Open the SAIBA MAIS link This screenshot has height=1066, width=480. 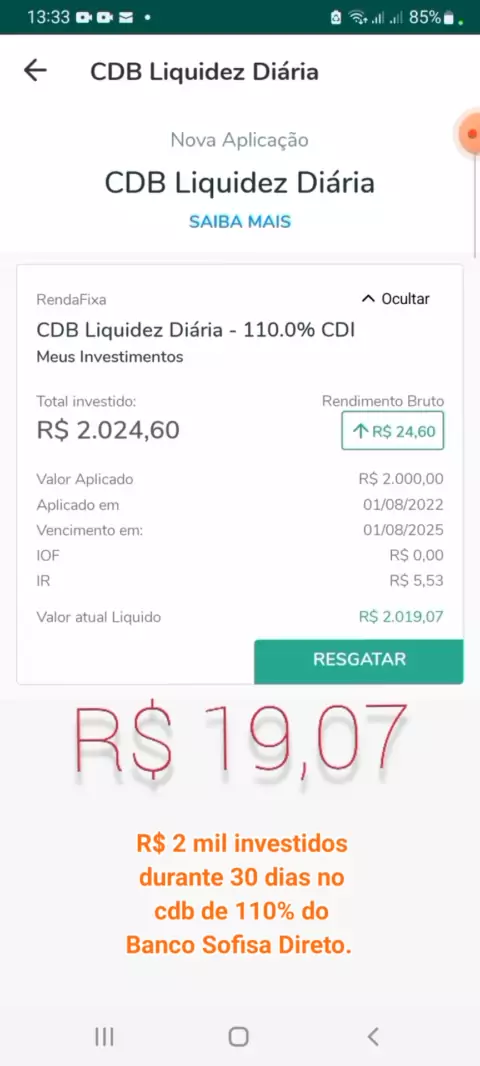(x=240, y=222)
